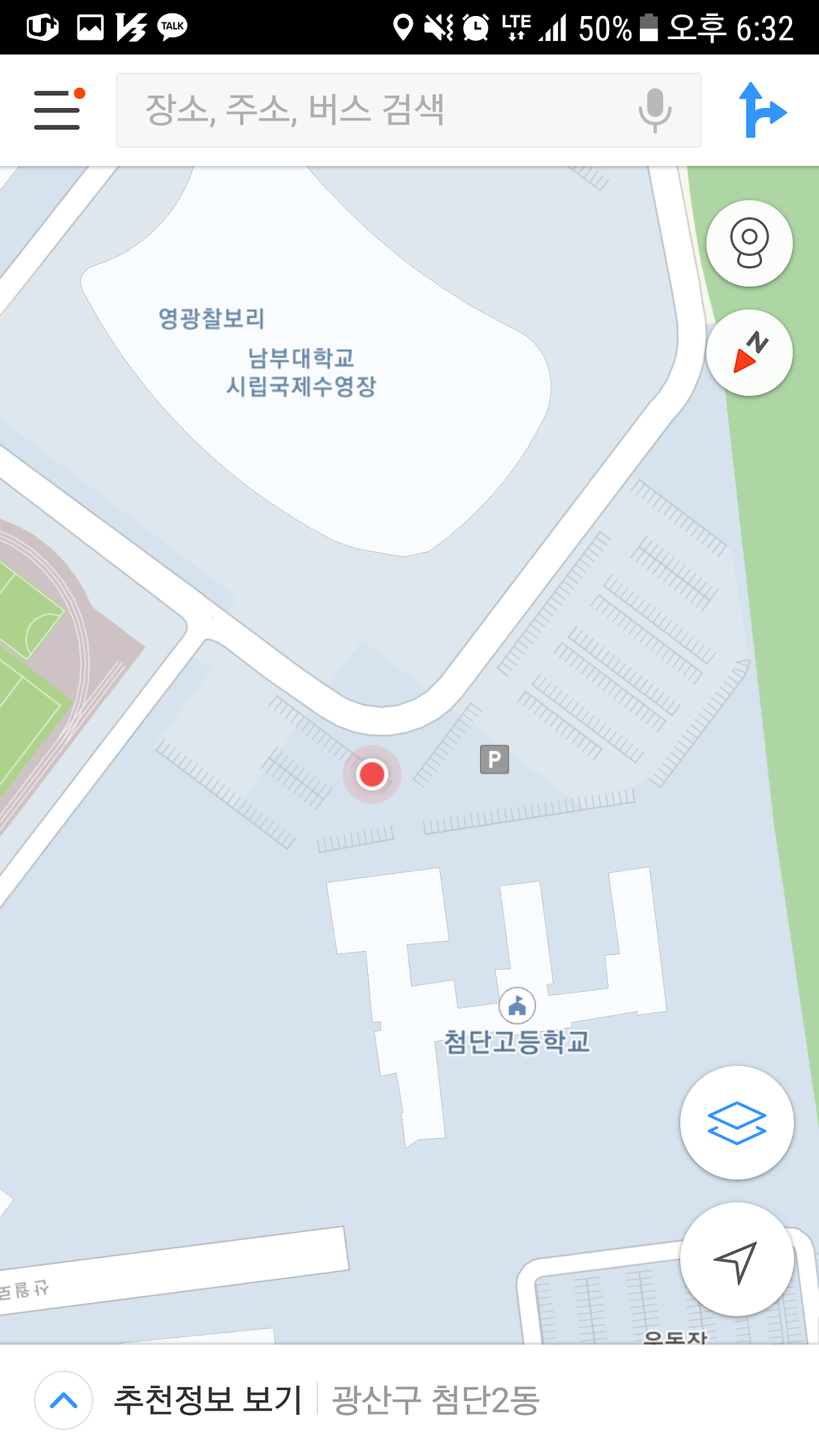Screen dimensions: 819x1456
Task: Open the roadview camera button
Action: click(749, 243)
